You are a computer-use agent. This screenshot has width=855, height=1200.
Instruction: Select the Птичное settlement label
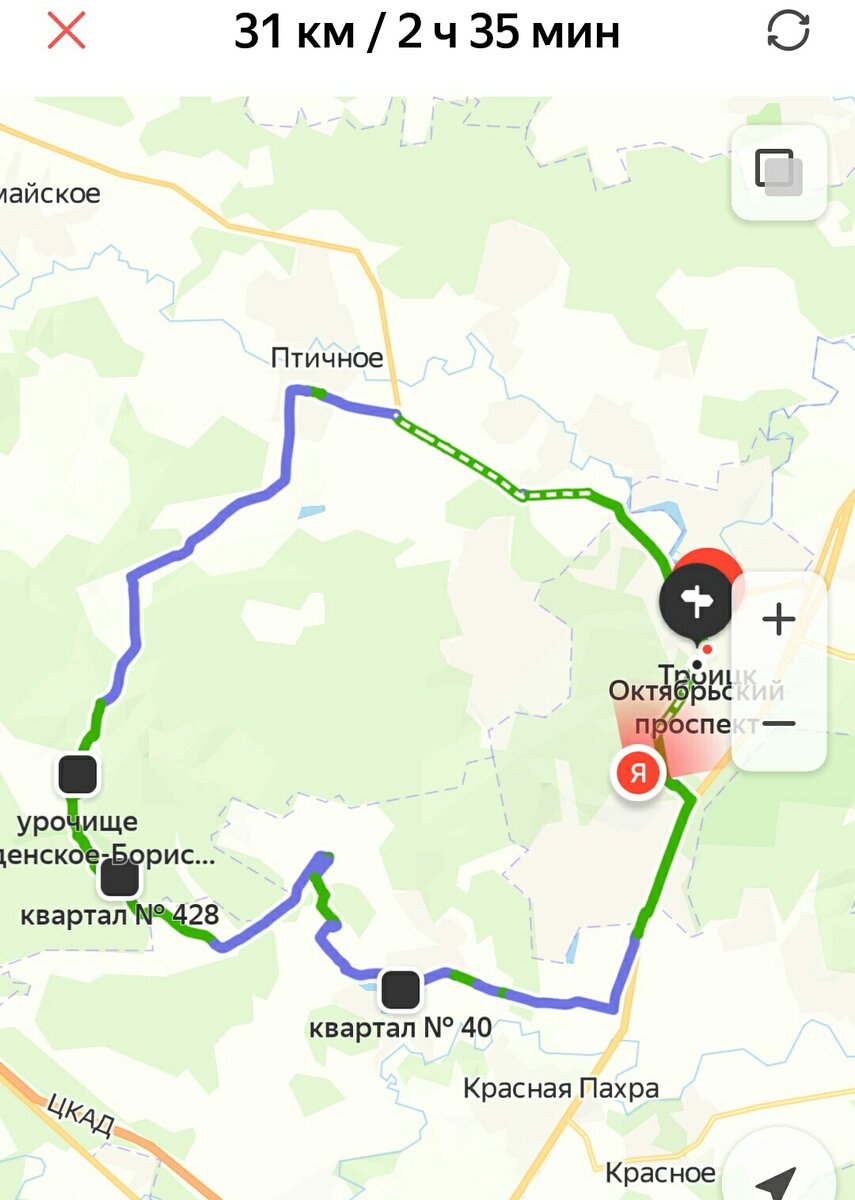tap(327, 358)
